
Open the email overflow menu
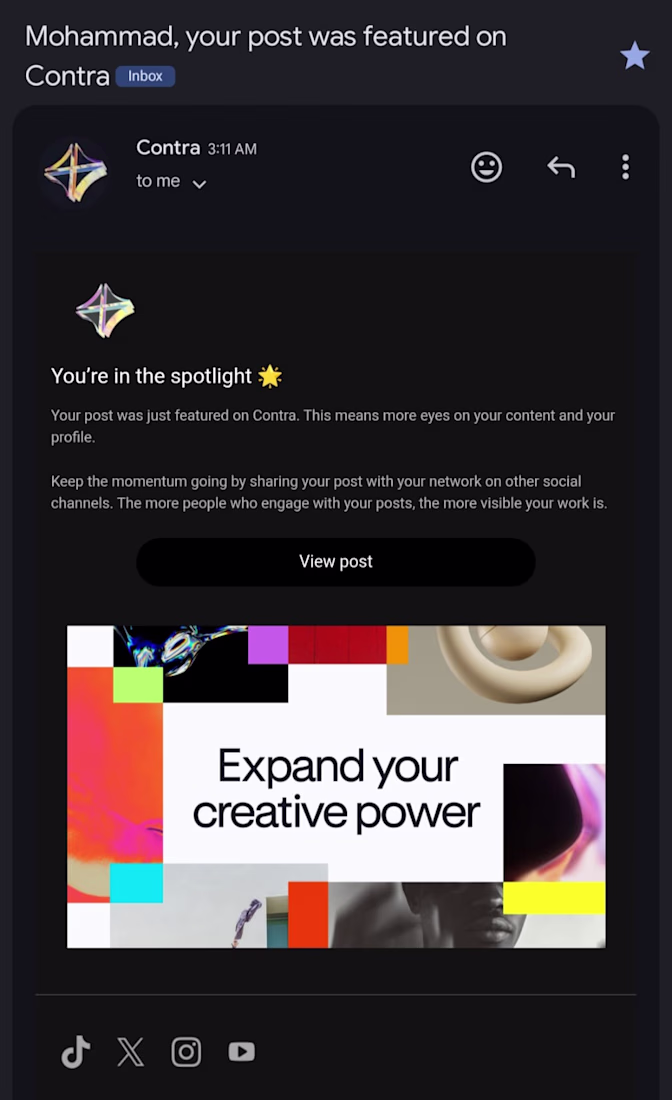(x=625, y=167)
